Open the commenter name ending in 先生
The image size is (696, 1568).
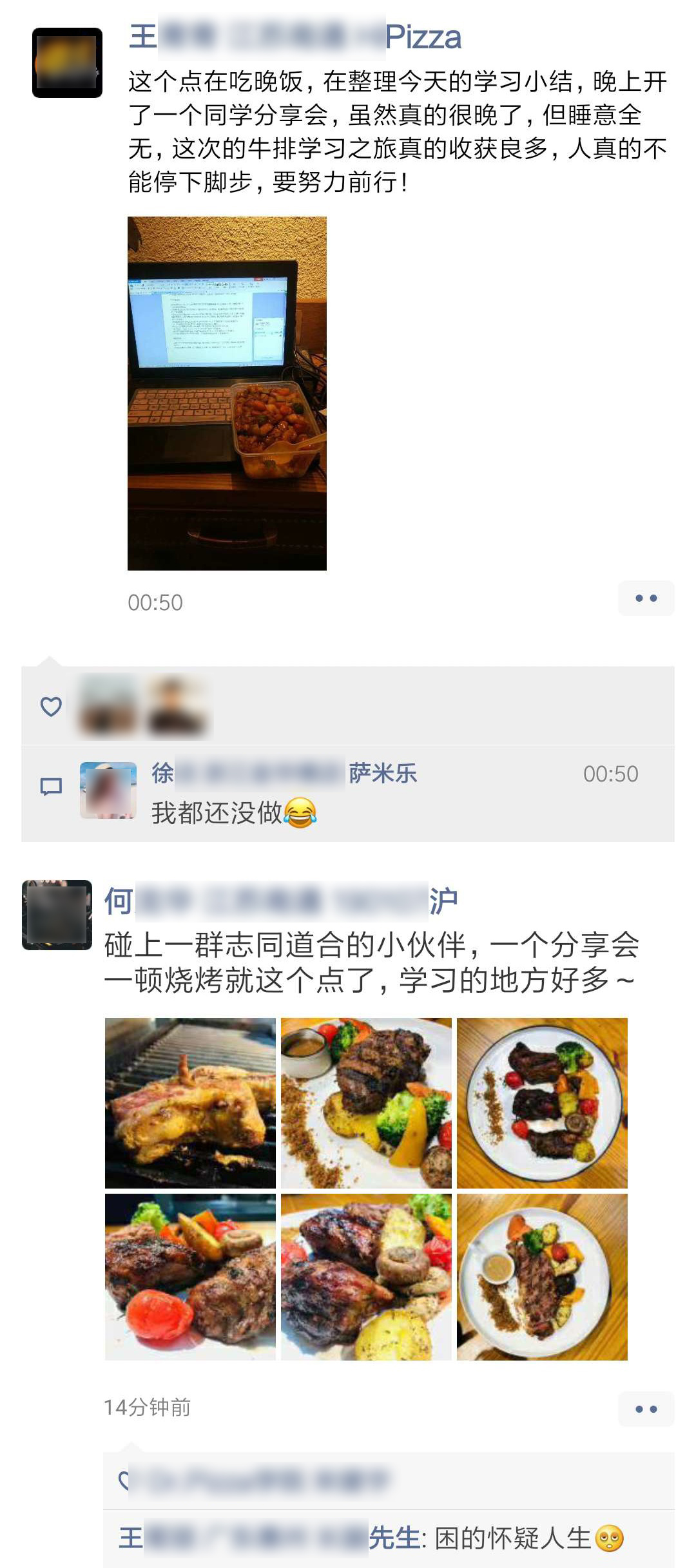271,1538
